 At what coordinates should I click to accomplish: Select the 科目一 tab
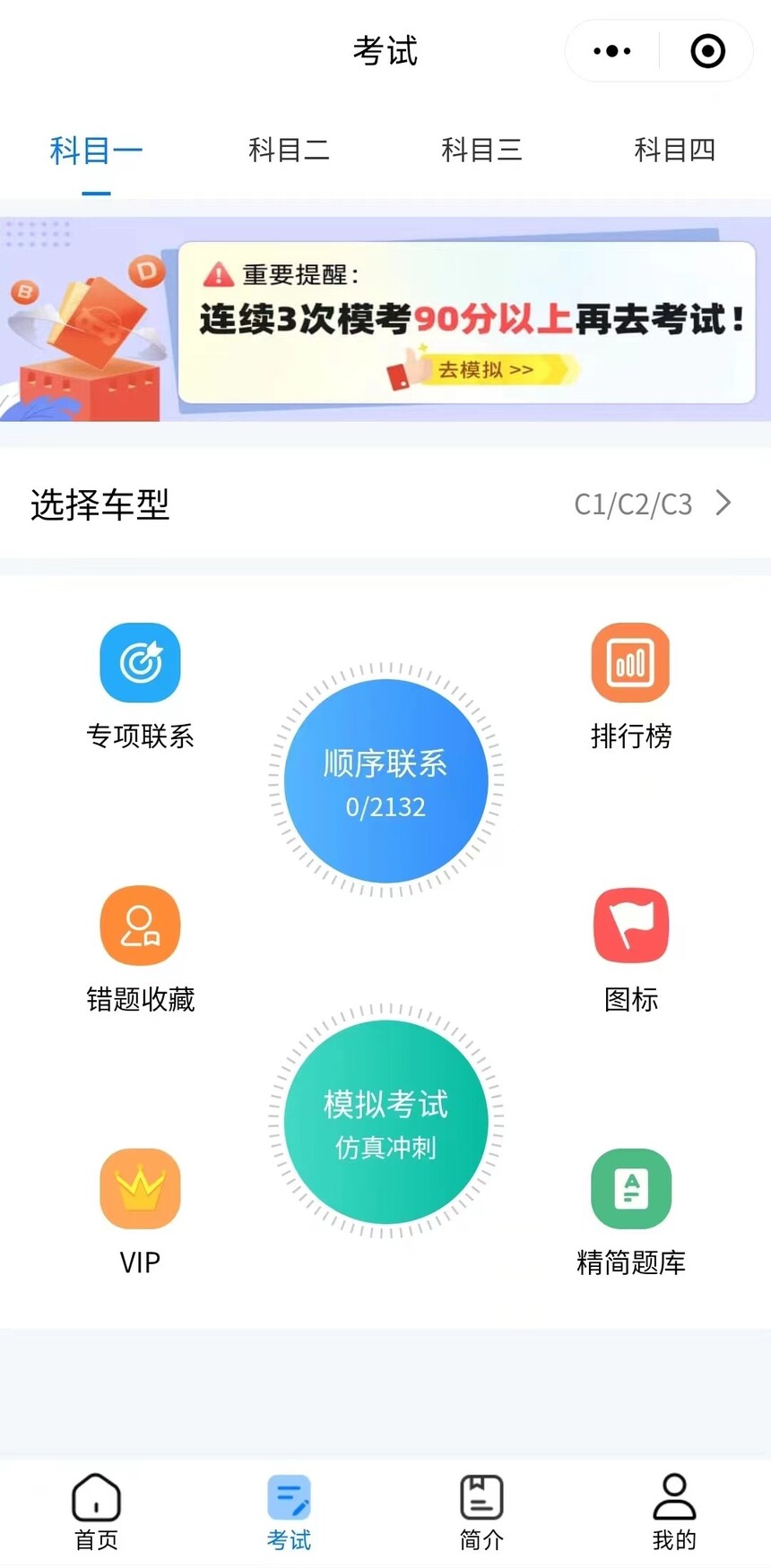click(x=96, y=150)
